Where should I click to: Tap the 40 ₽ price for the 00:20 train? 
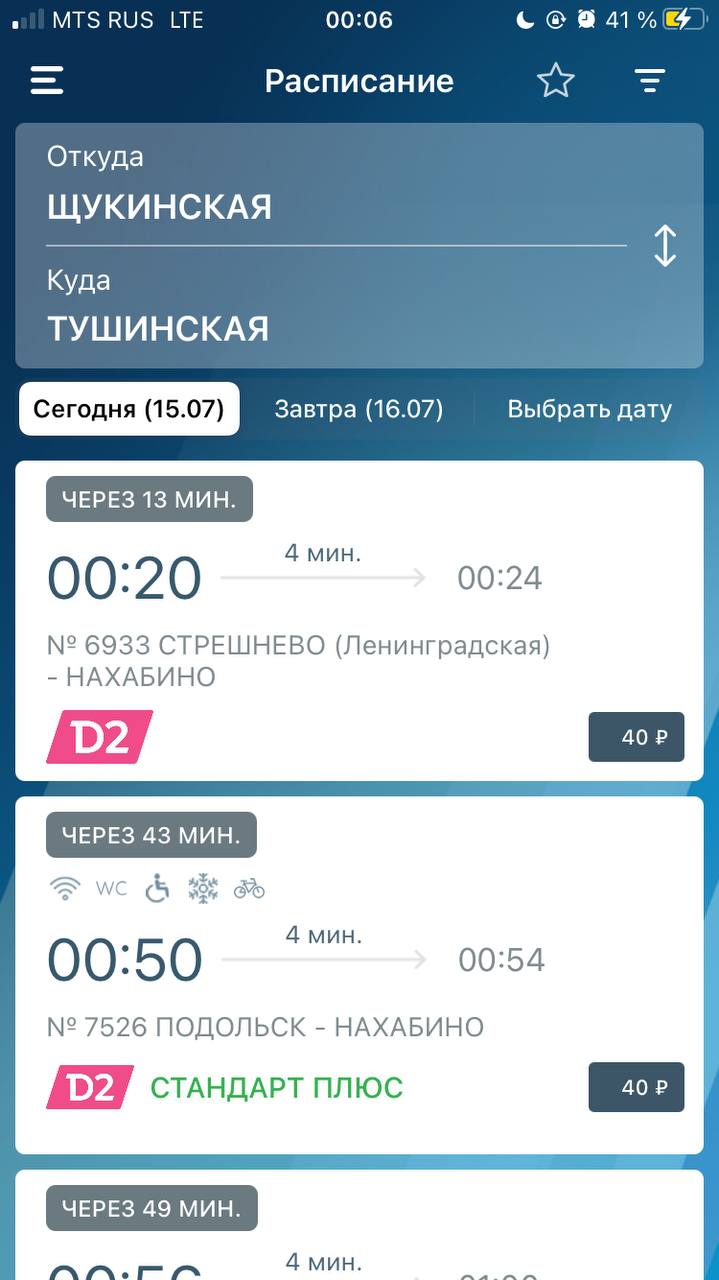636,738
